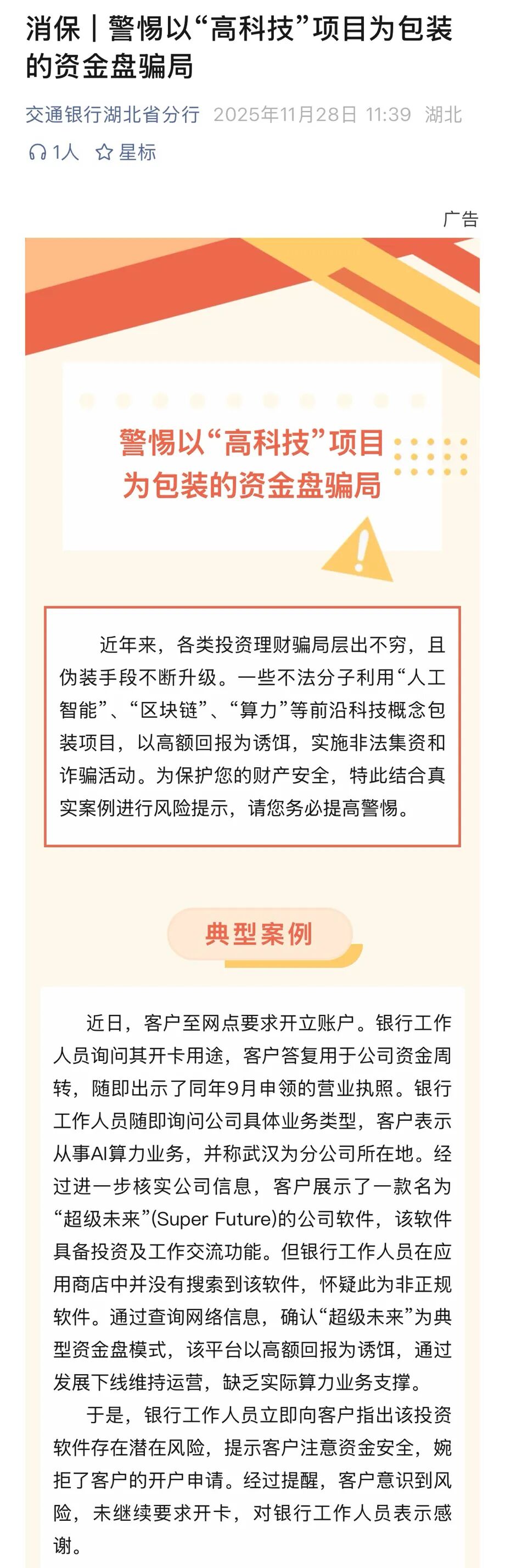Open the 交通银行湖北省分行 account page
Image resolution: width=505 pixels, height=1568 pixels.
coord(113,114)
